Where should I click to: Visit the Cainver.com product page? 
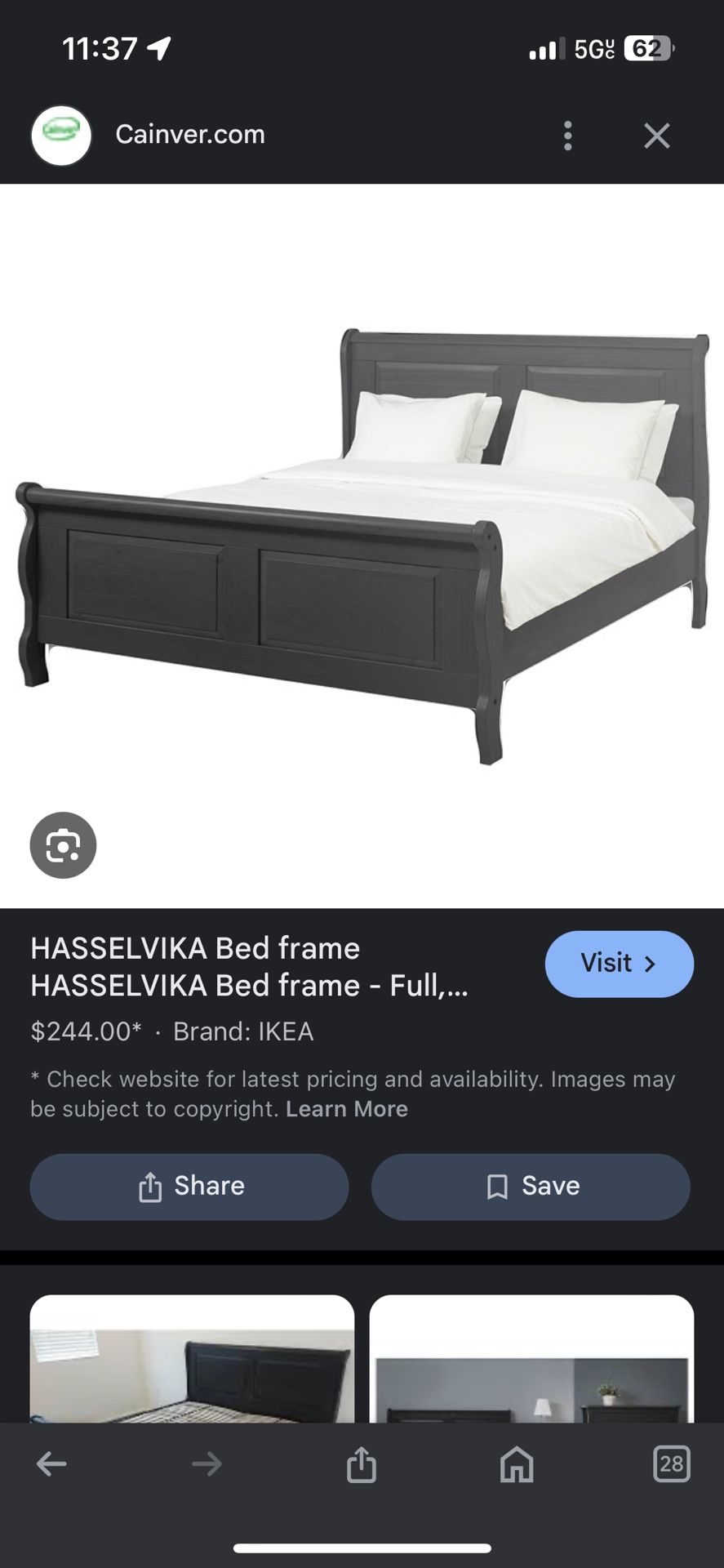[619, 964]
